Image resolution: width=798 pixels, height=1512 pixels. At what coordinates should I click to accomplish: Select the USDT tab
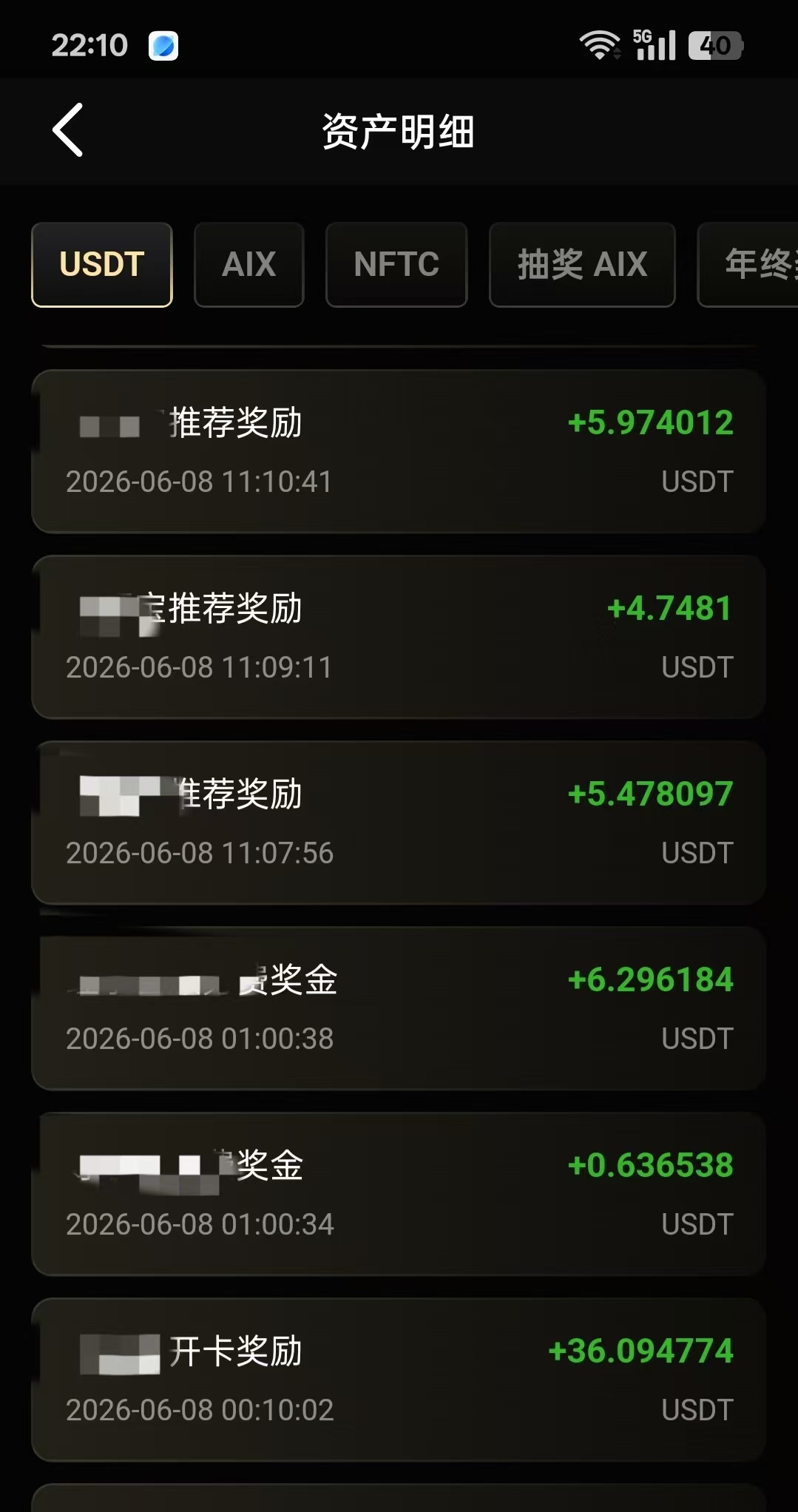(x=102, y=265)
